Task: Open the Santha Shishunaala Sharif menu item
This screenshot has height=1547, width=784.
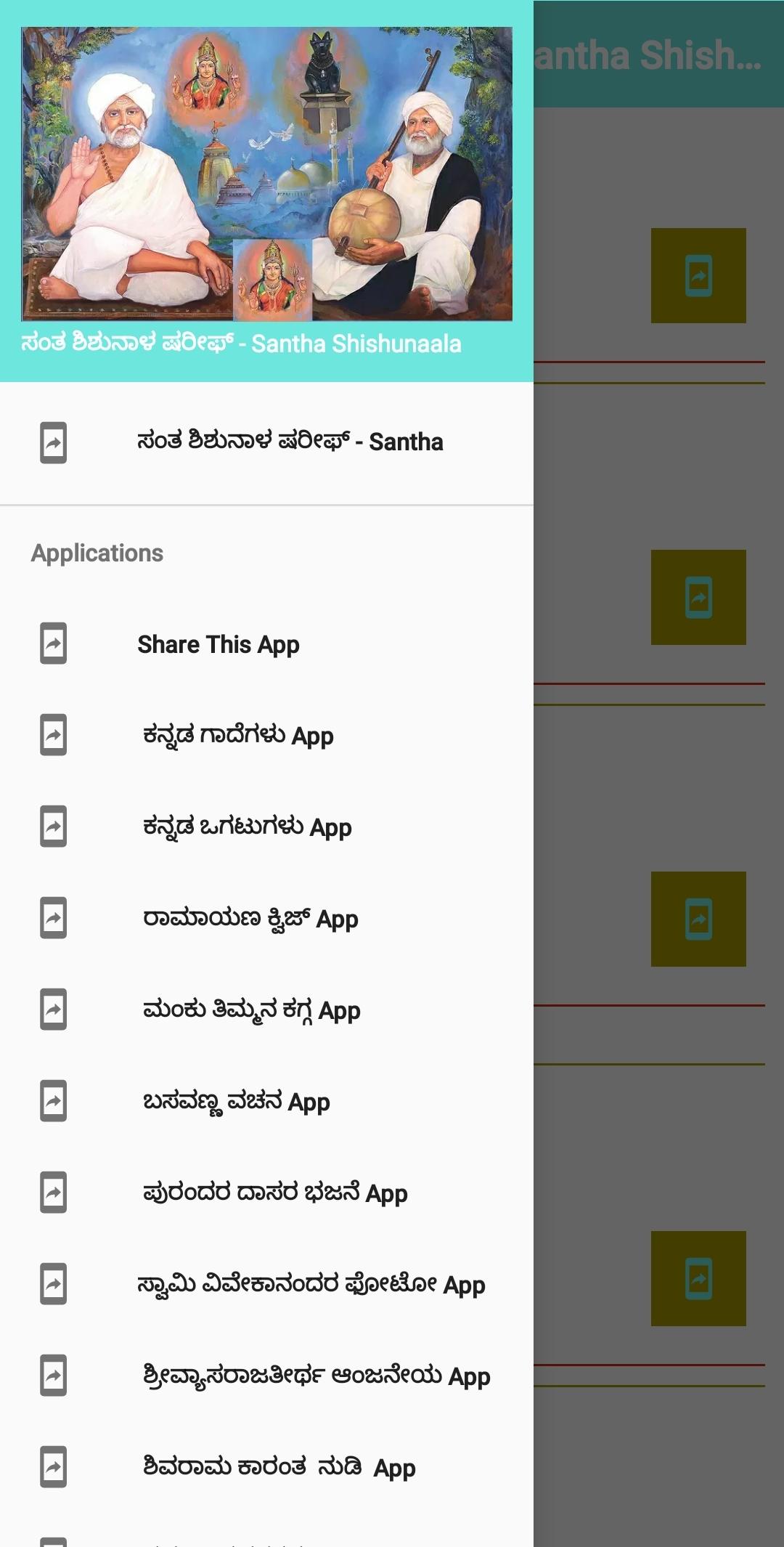Action: [x=266, y=442]
